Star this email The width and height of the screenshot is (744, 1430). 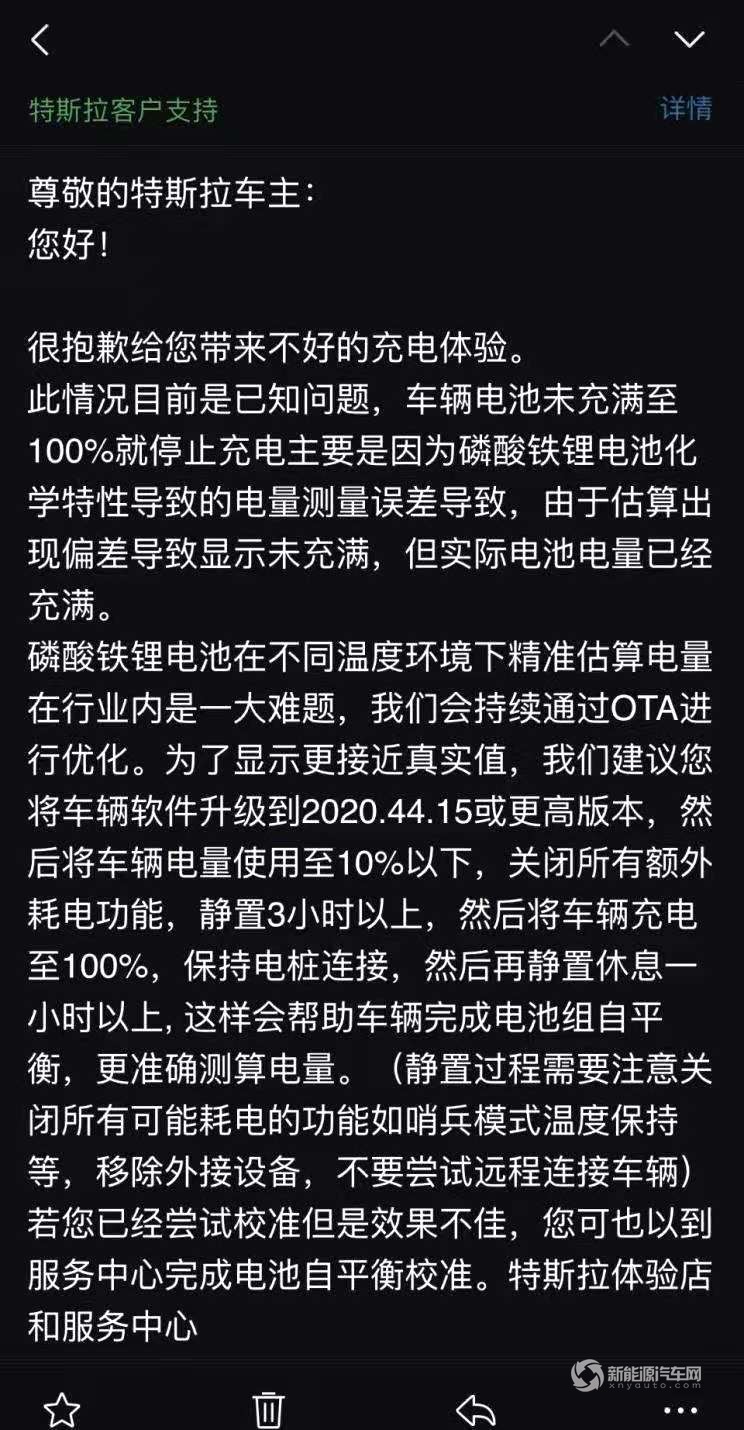(62, 1410)
